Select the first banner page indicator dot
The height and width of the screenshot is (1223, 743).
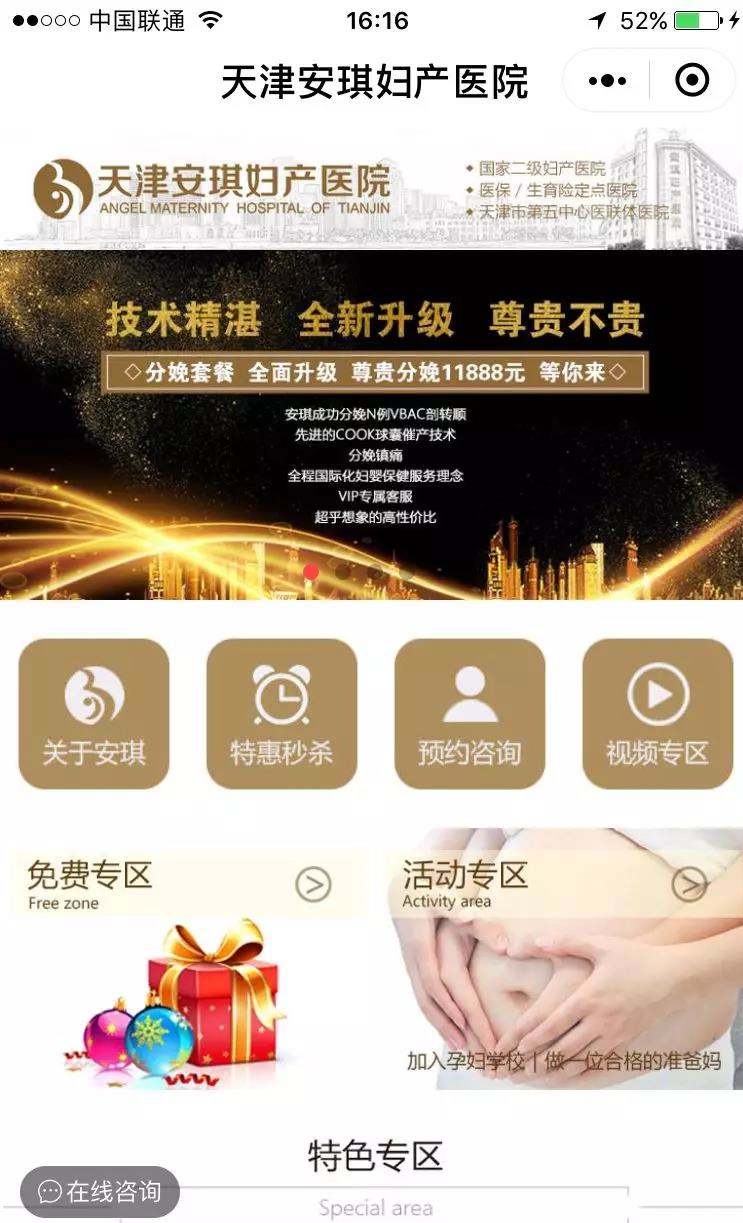click(311, 572)
